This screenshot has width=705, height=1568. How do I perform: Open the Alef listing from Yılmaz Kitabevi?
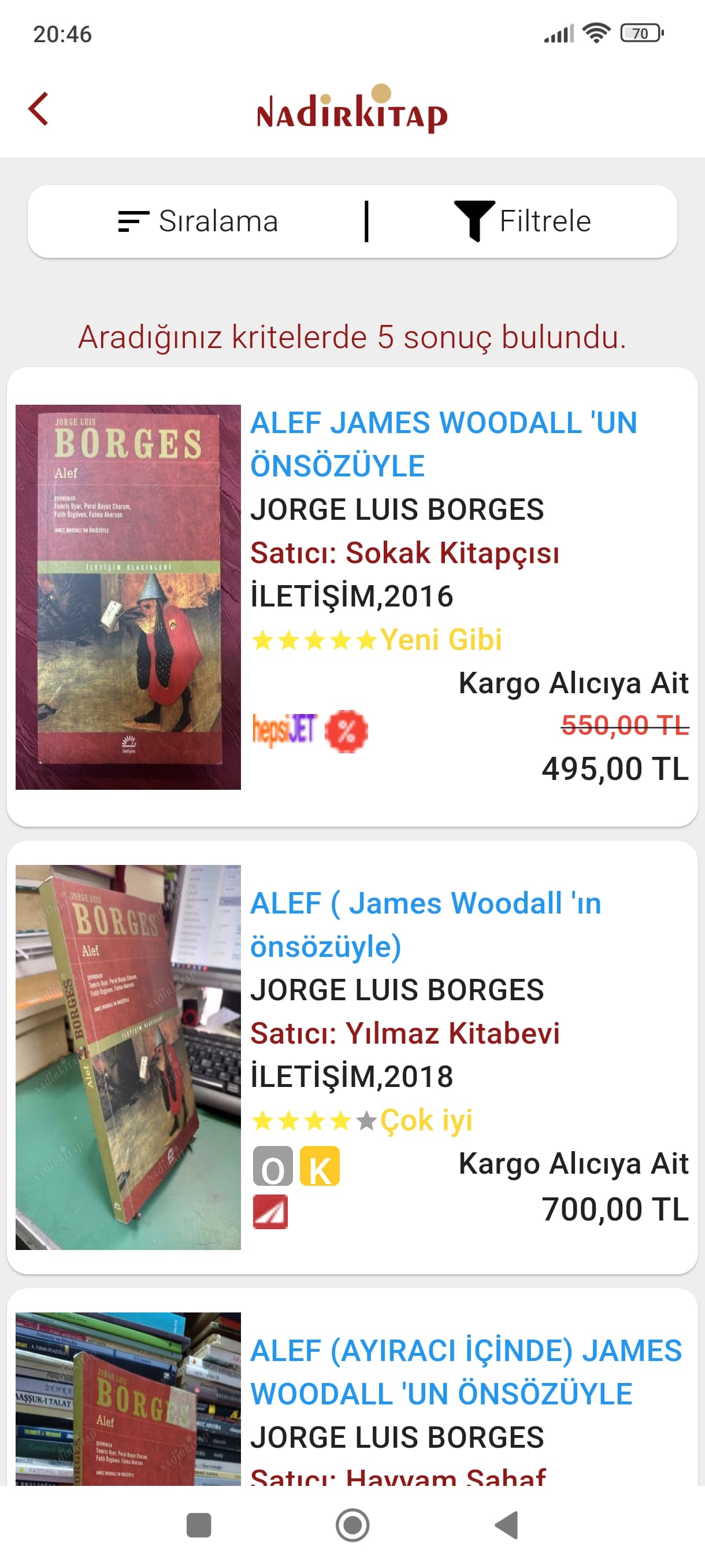point(425,924)
